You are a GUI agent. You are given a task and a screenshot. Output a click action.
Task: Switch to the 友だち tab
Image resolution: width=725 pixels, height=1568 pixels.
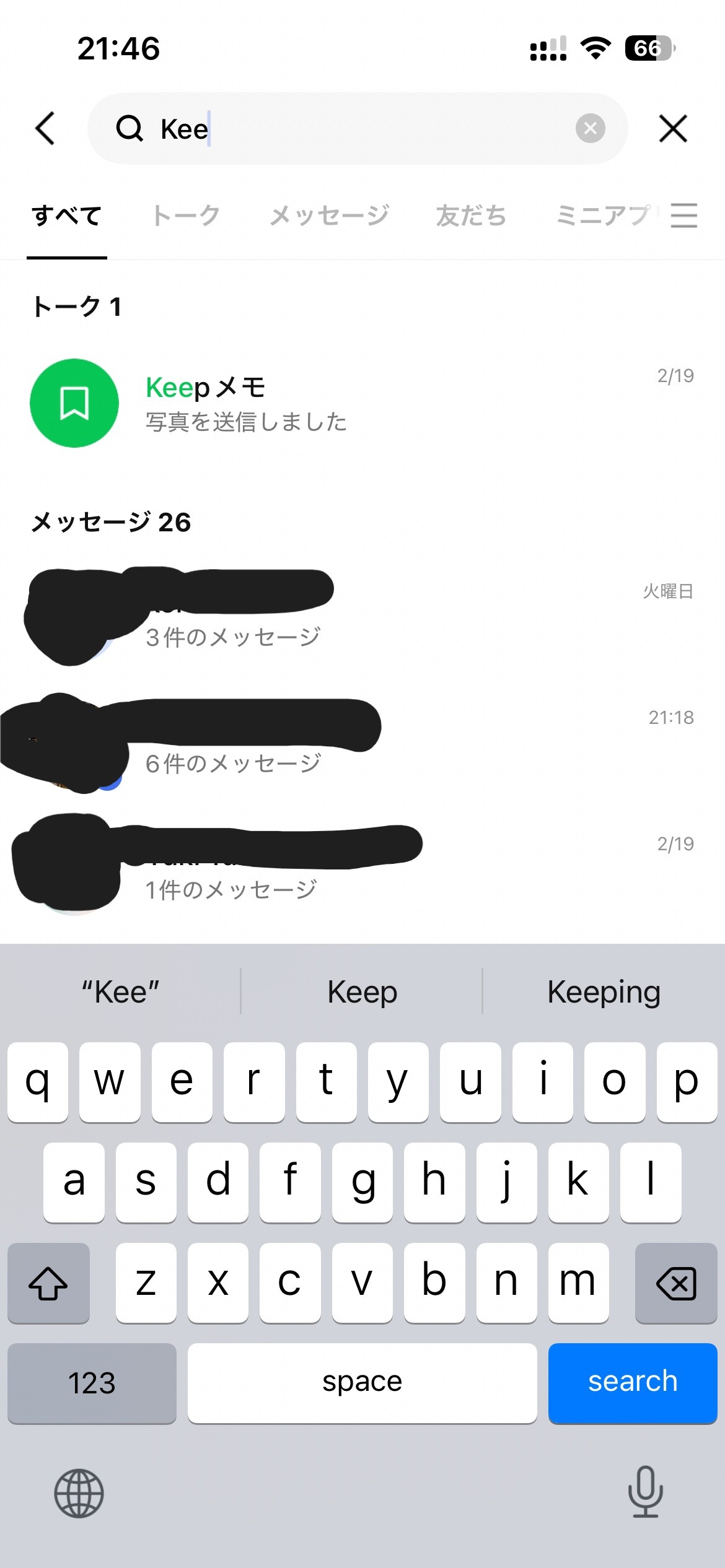pos(471,216)
